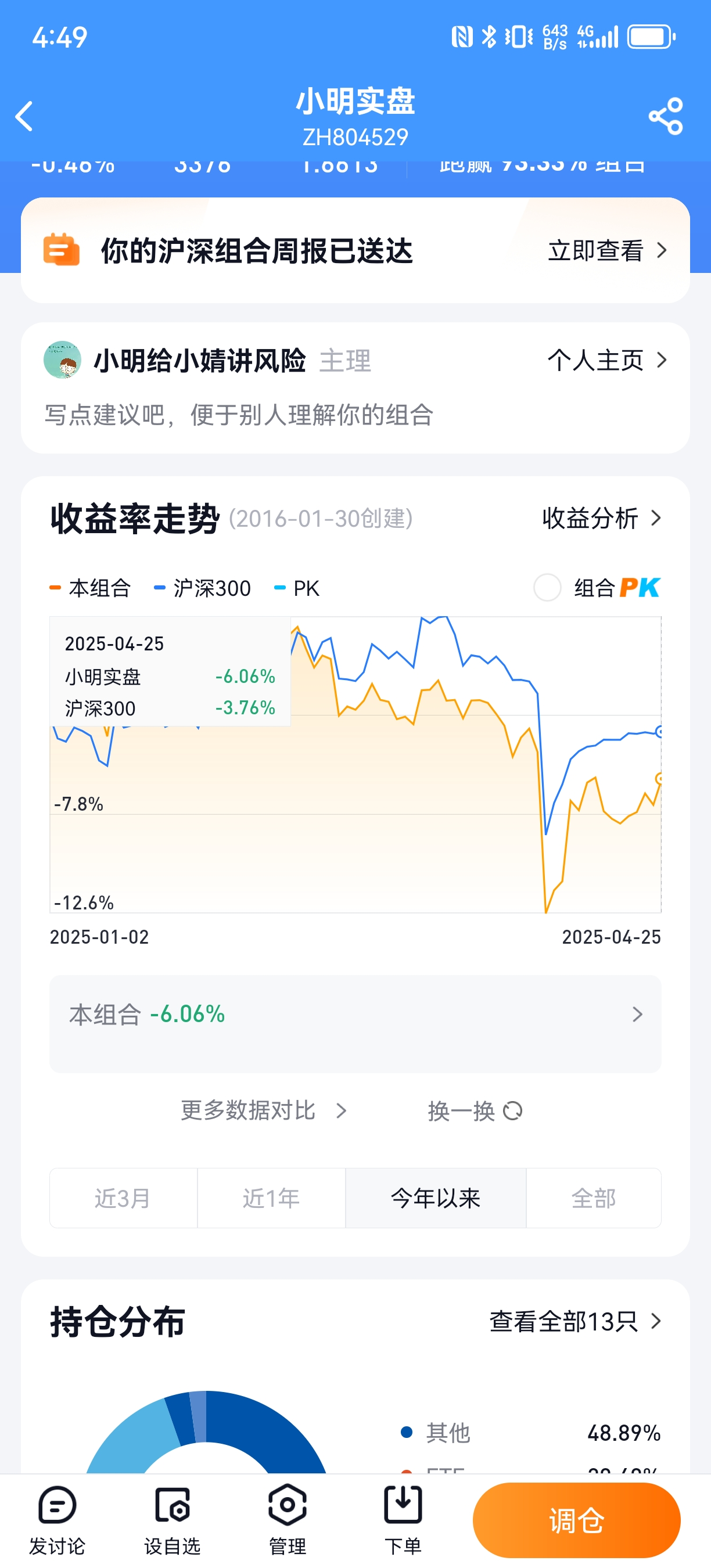Image resolution: width=711 pixels, height=1568 pixels.
Task: Select the 今年以来 range
Action: tap(435, 1198)
